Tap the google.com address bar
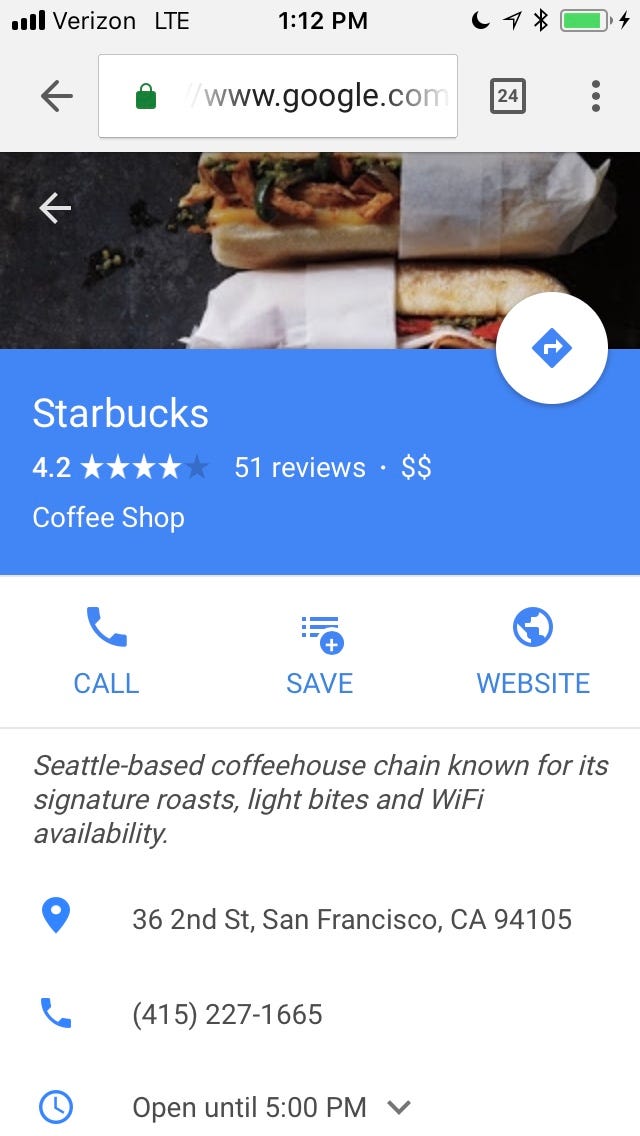 point(278,96)
